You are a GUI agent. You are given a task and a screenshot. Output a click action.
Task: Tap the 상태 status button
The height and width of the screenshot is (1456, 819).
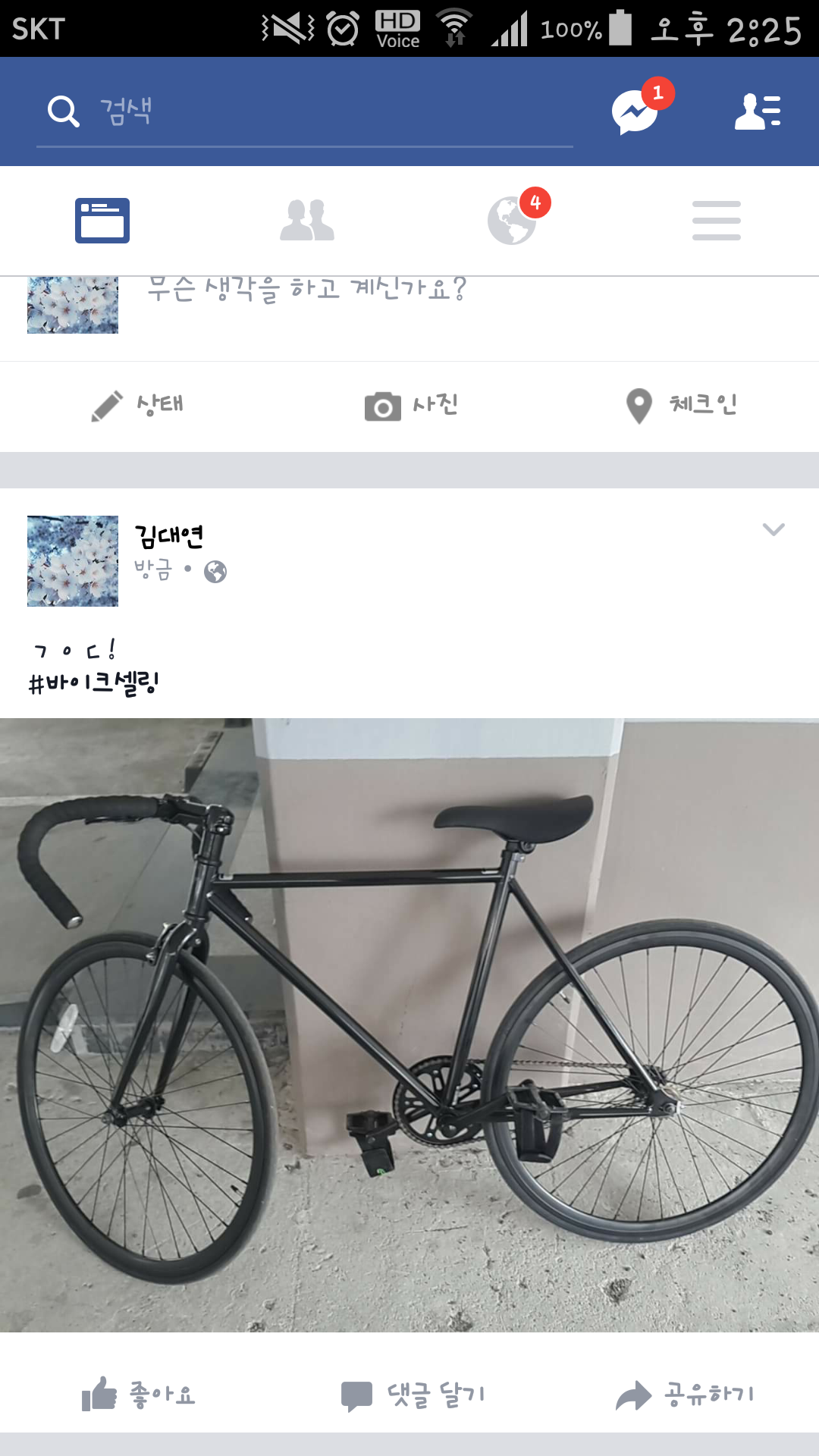click(x=137, y=406)
